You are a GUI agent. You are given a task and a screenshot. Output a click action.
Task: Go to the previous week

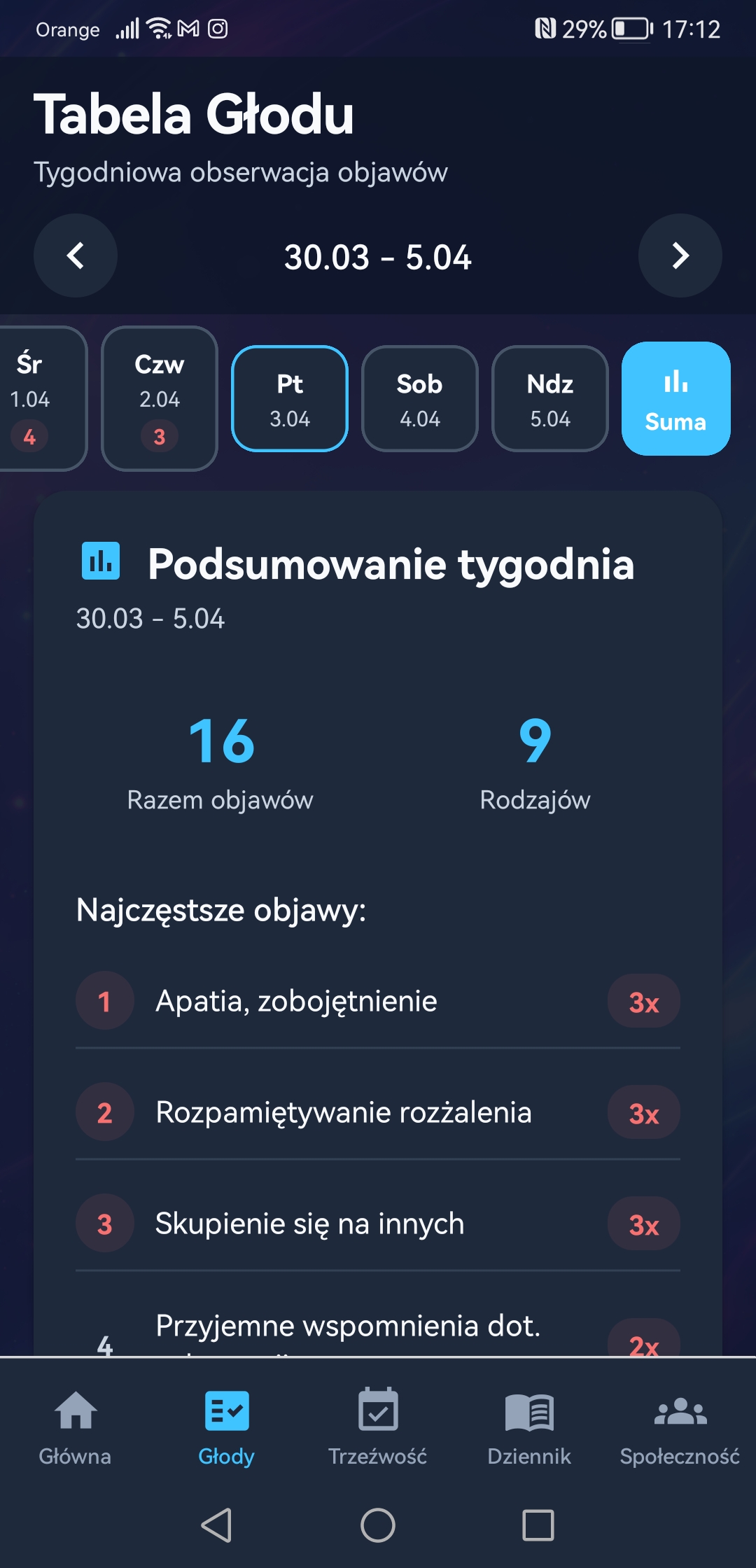click(x=76, y=255)
